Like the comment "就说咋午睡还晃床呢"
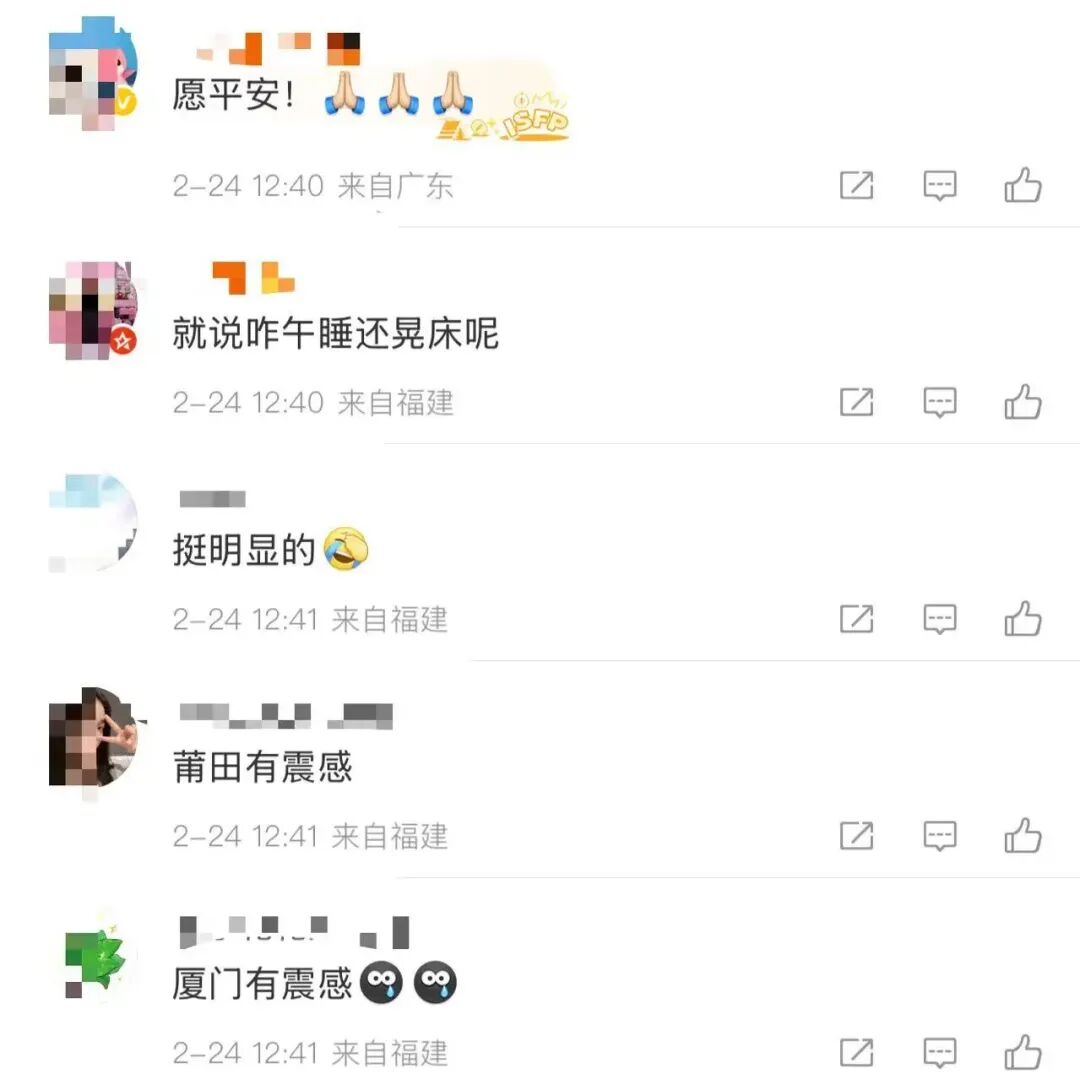Viewport: 1080px width, 1085px height. point(1023,402)
